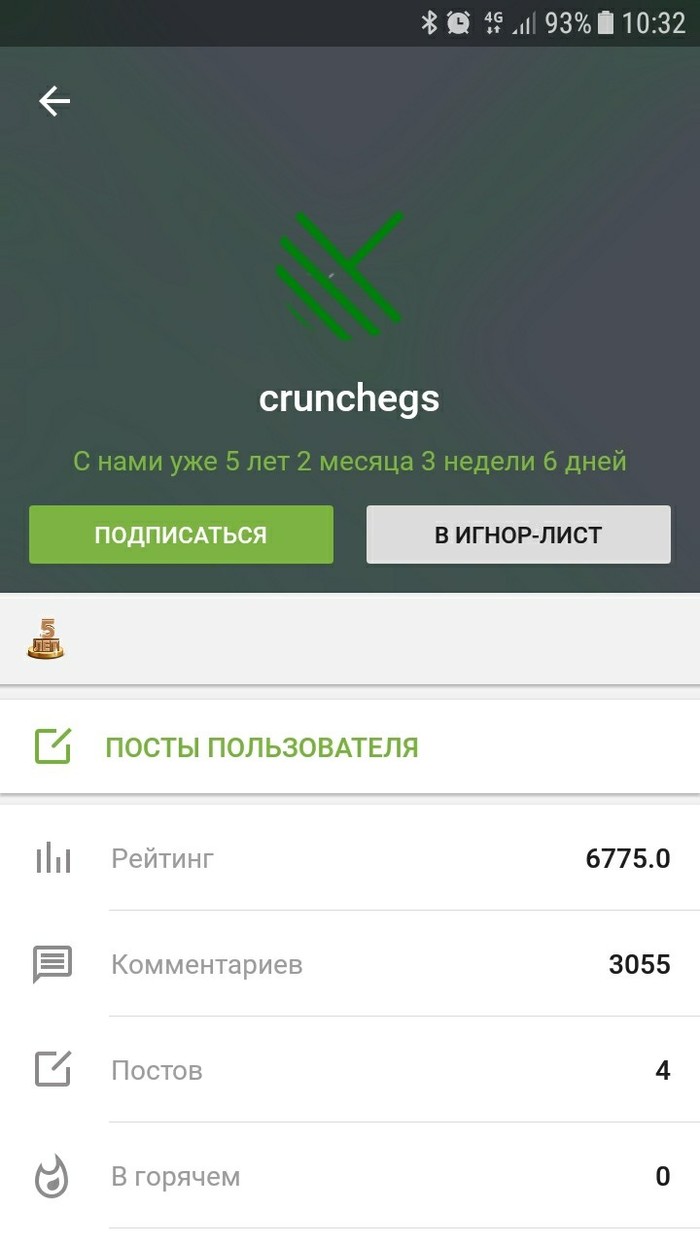Tap the 5 лет award badge

click(45, 639)
